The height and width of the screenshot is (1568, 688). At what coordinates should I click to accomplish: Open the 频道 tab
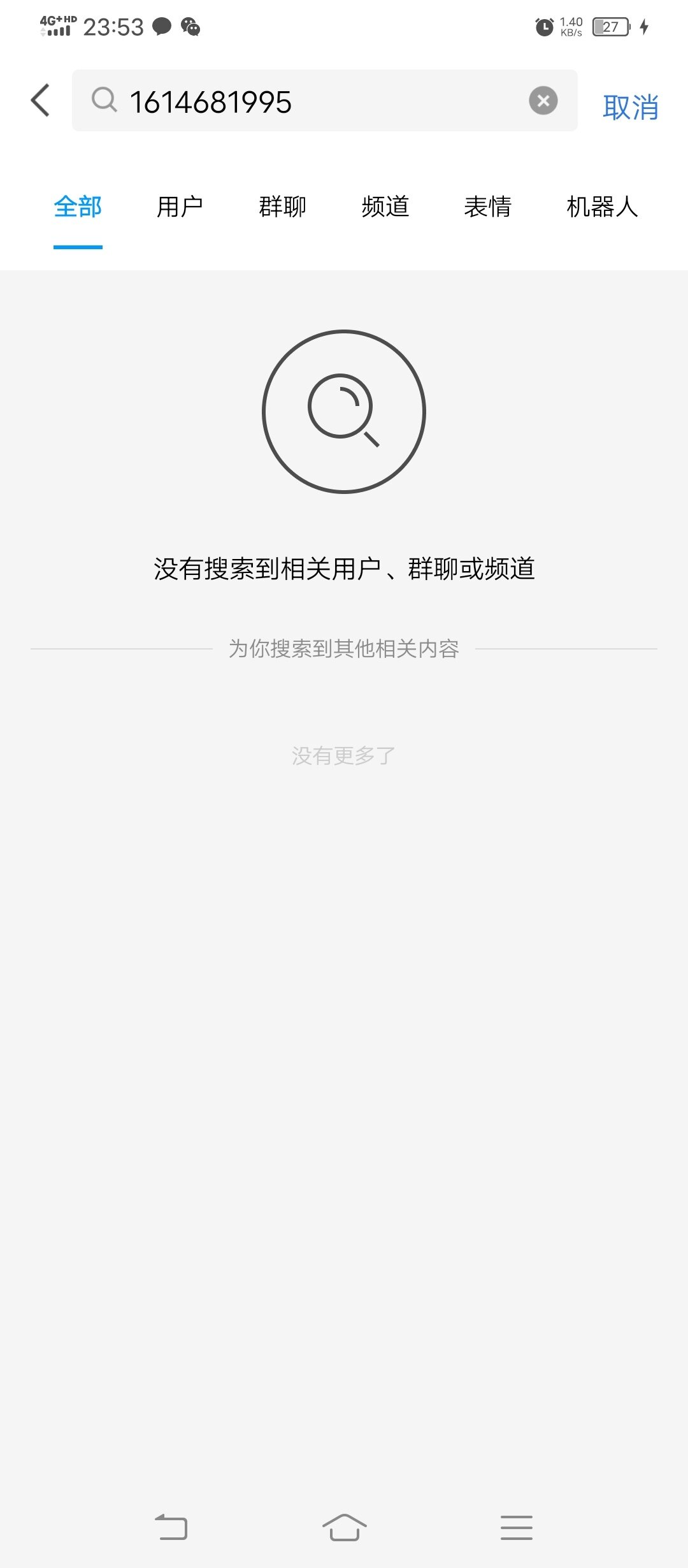[385, 207]
